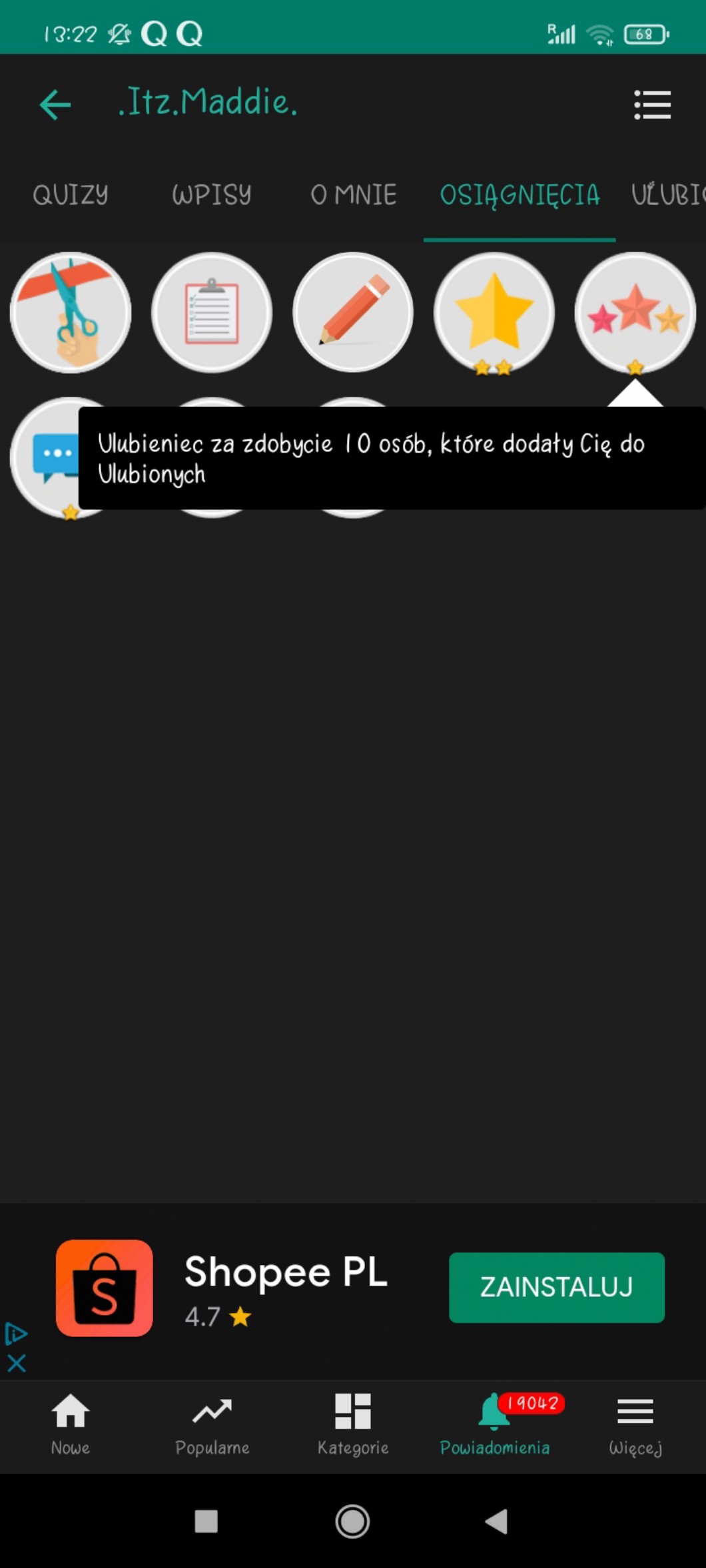Screen dimensions: 706x1568
Task: Open the list menu icon
Action: click(652, 105)
